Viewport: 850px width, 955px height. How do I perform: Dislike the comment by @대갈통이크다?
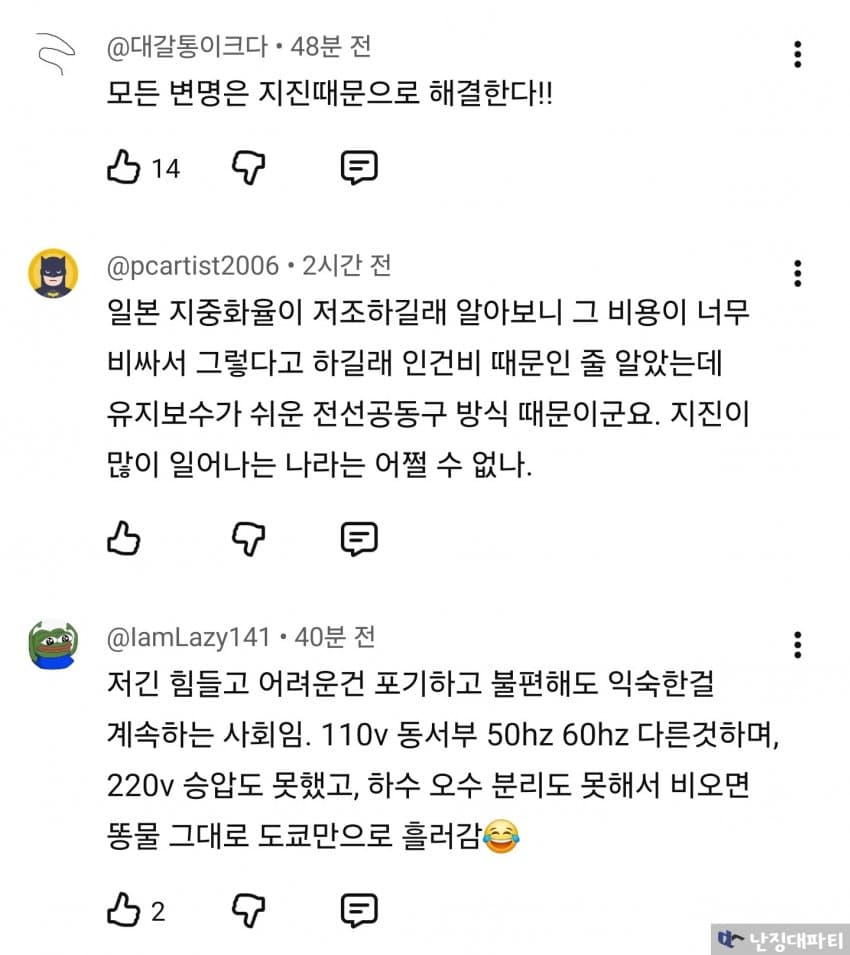[249, 167]
